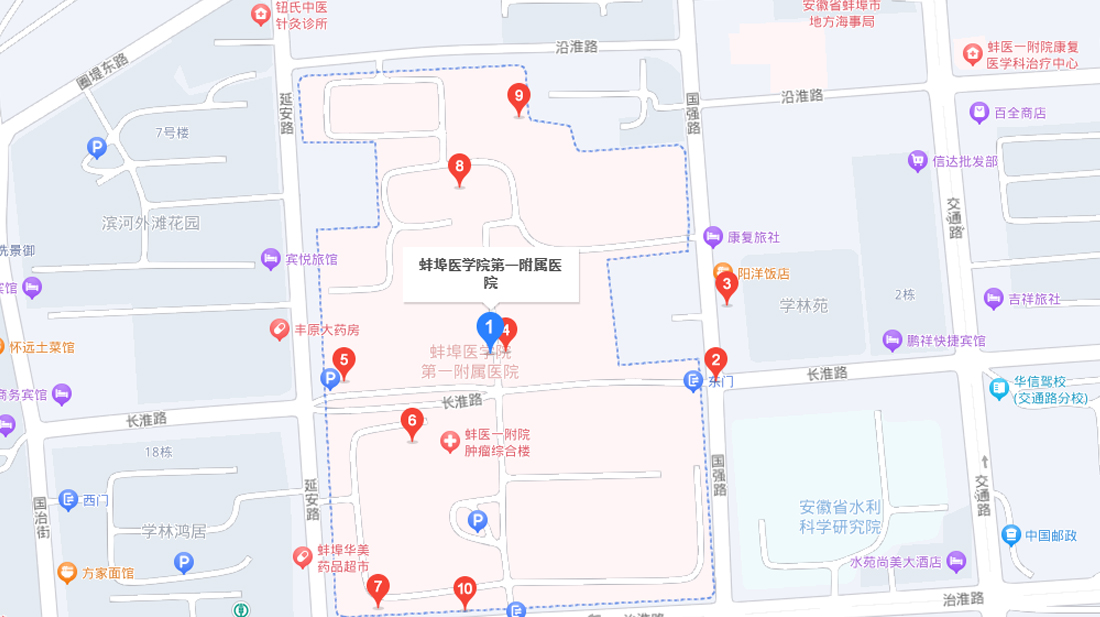Open red marker 5 near the parking icon
The width and height of the screenshot is (1100, 617).
tap(344, 361)
